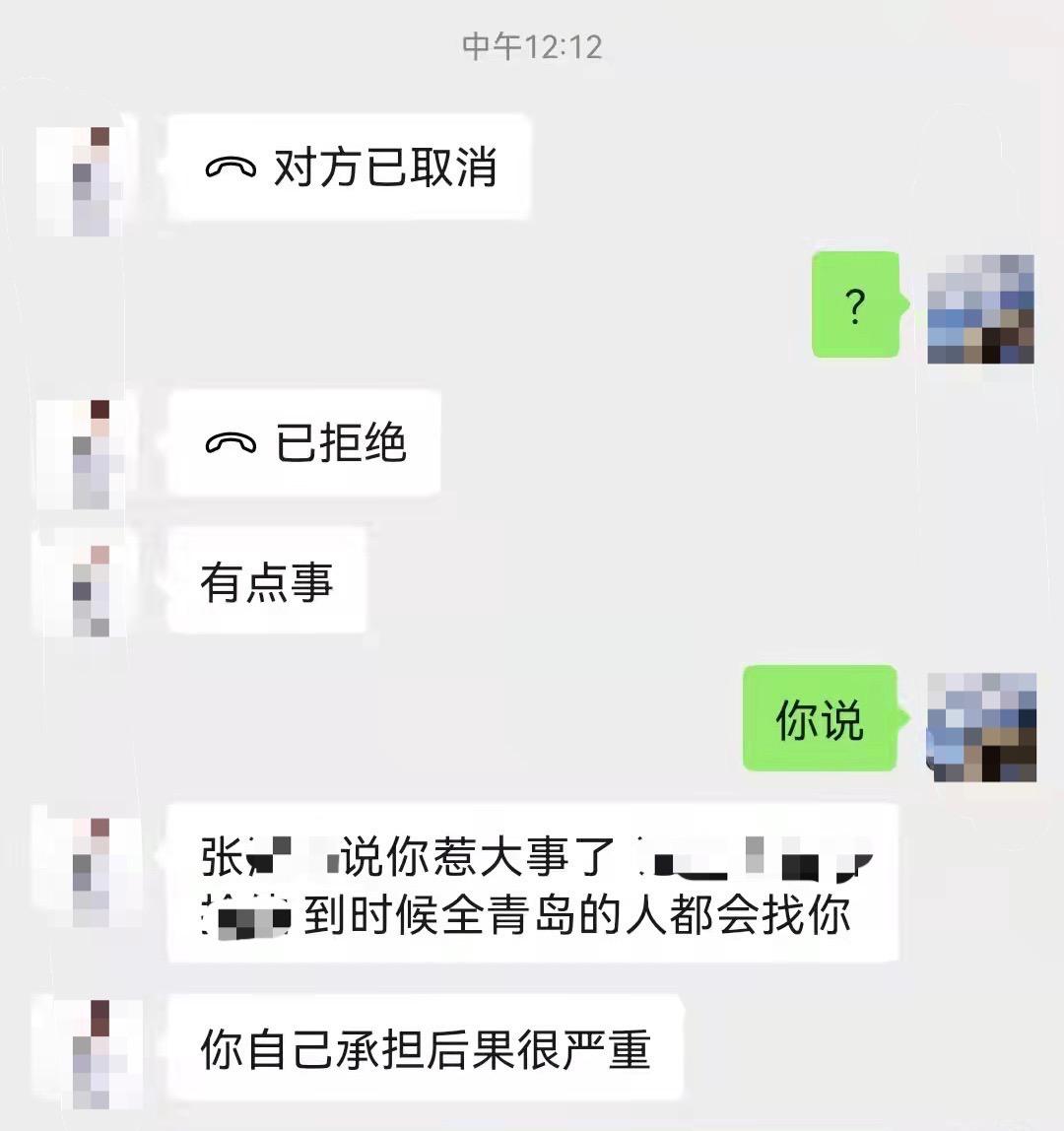Open the "对方已取消" call record bubble

pyautogui.click(x=350, y=167)
